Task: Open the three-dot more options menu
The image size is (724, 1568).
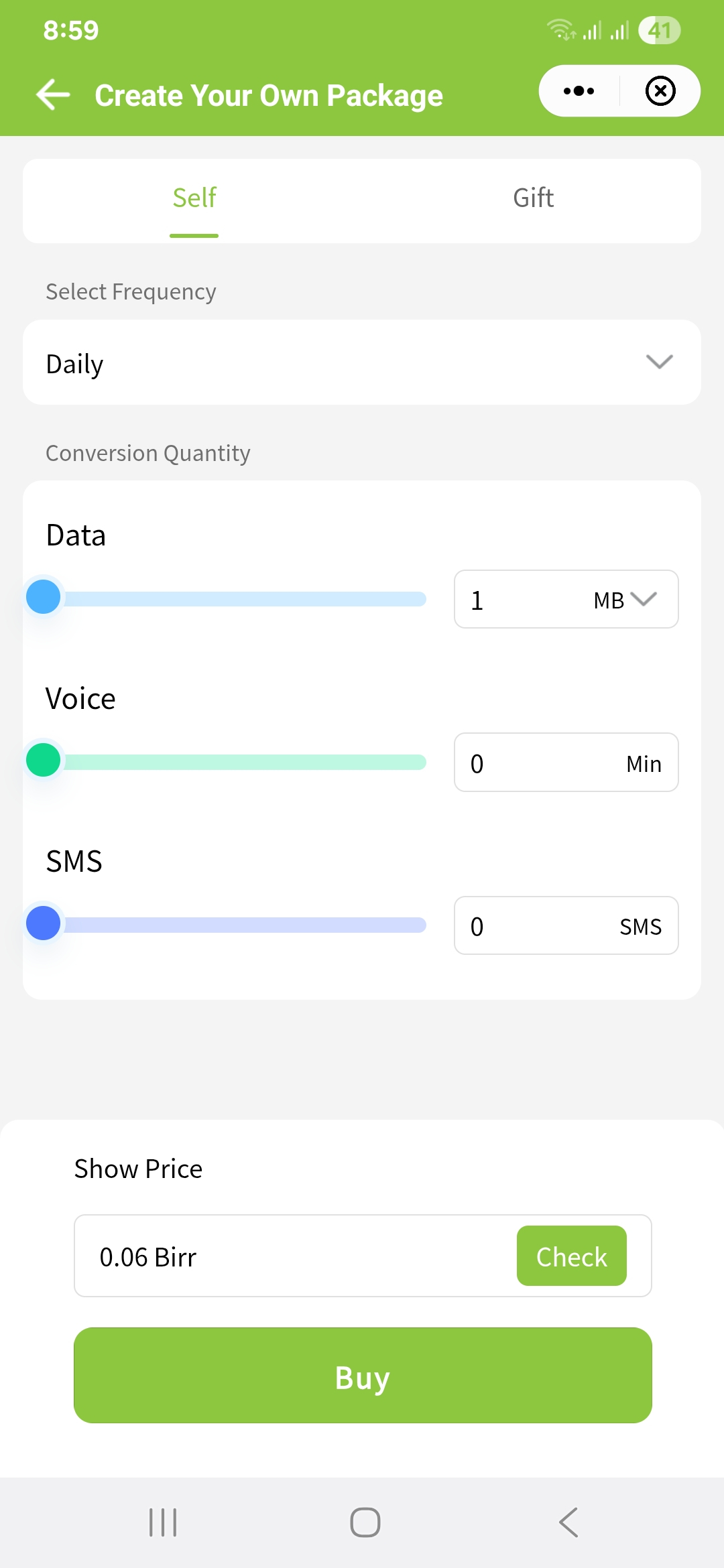Action: tap(579, 91)
